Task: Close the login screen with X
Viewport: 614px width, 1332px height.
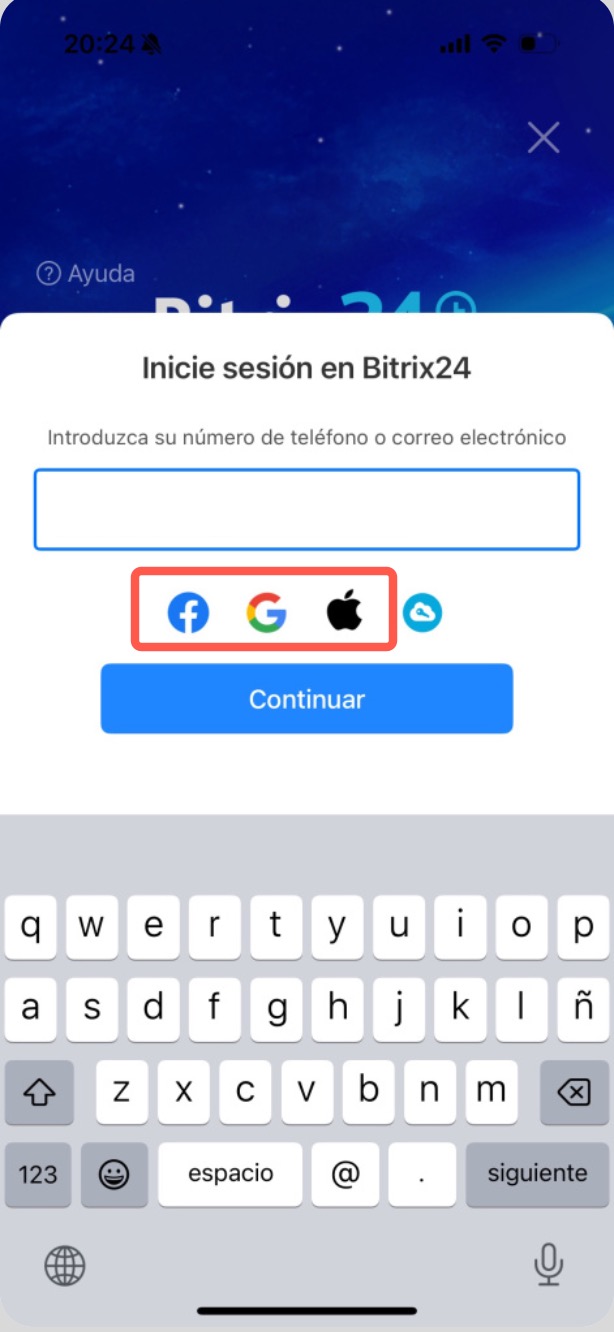Action: click(x=543, y=137)
